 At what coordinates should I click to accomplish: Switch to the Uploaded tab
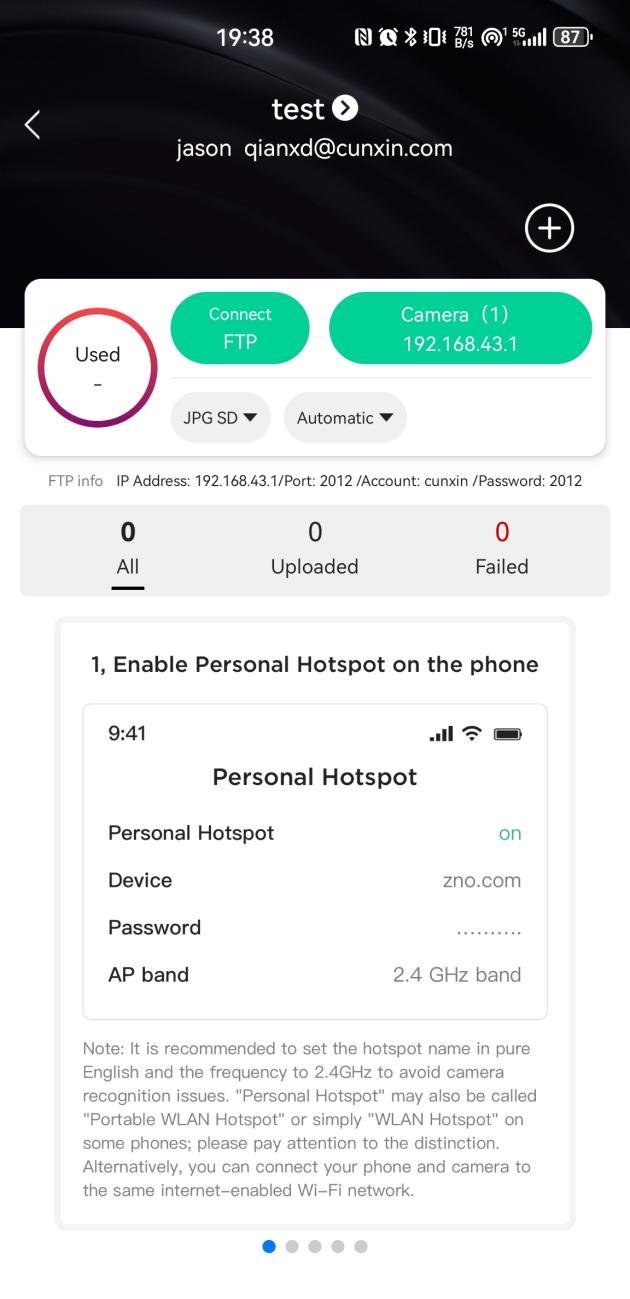click(x=314, y=550)
